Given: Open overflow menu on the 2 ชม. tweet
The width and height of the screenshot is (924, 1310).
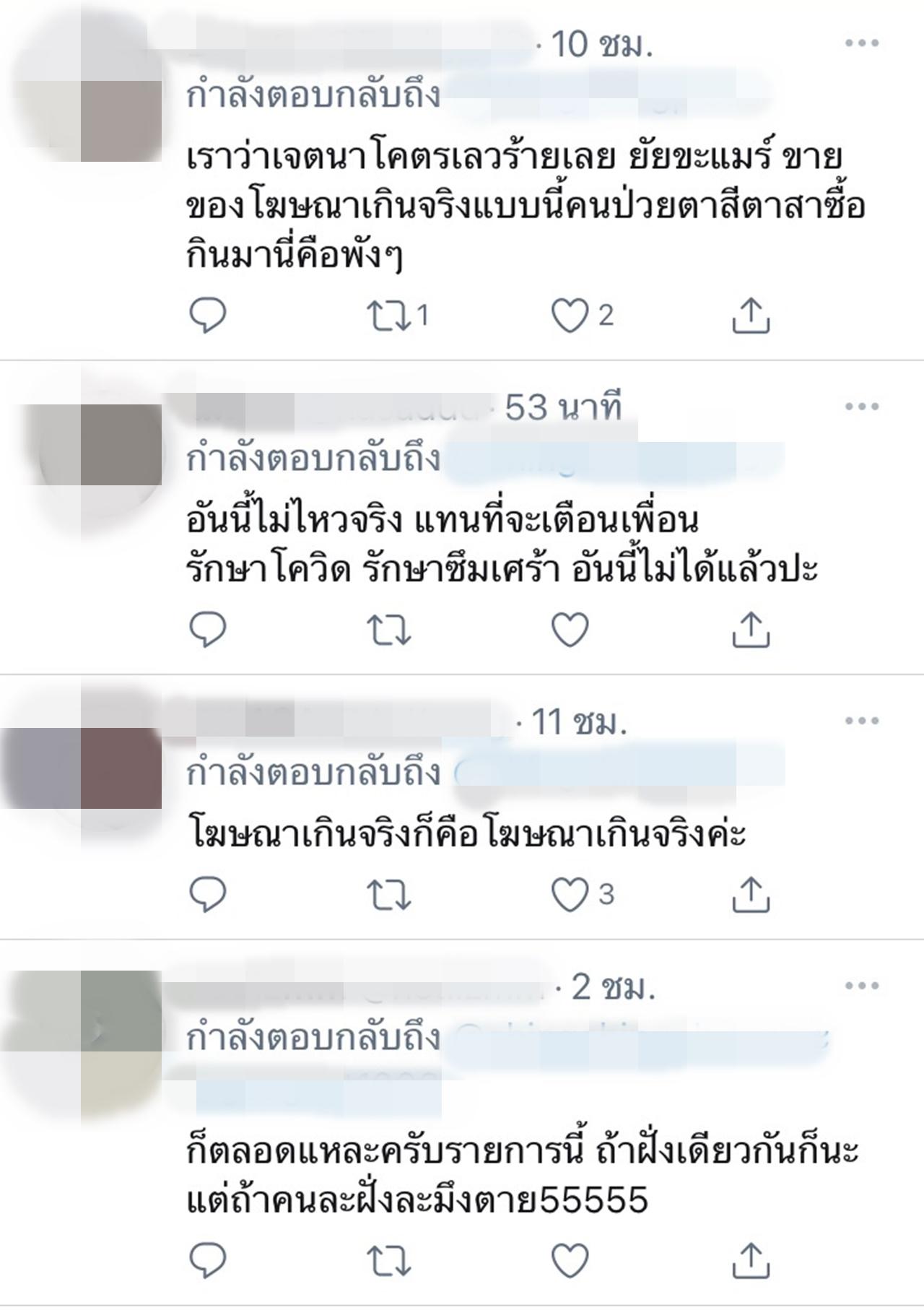Looking at the screenshot, I should pos(861,986).
